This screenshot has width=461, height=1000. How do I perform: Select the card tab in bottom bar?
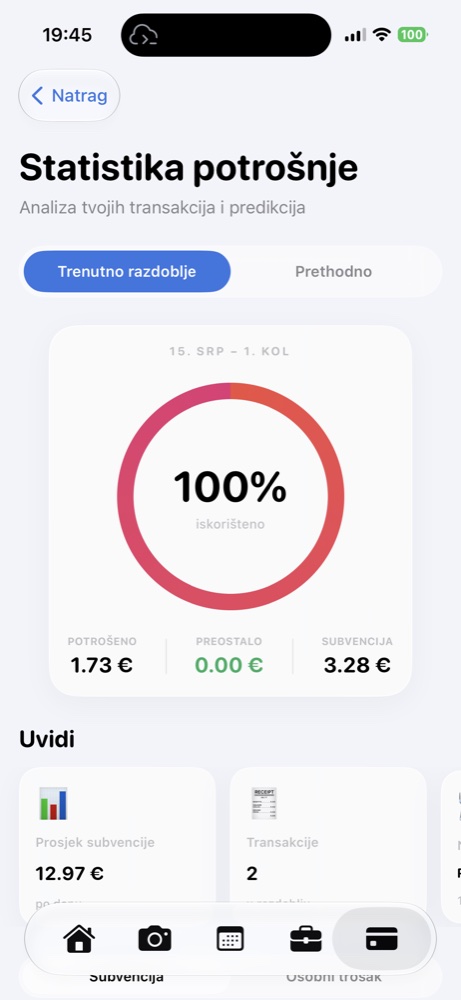point(382,939)
